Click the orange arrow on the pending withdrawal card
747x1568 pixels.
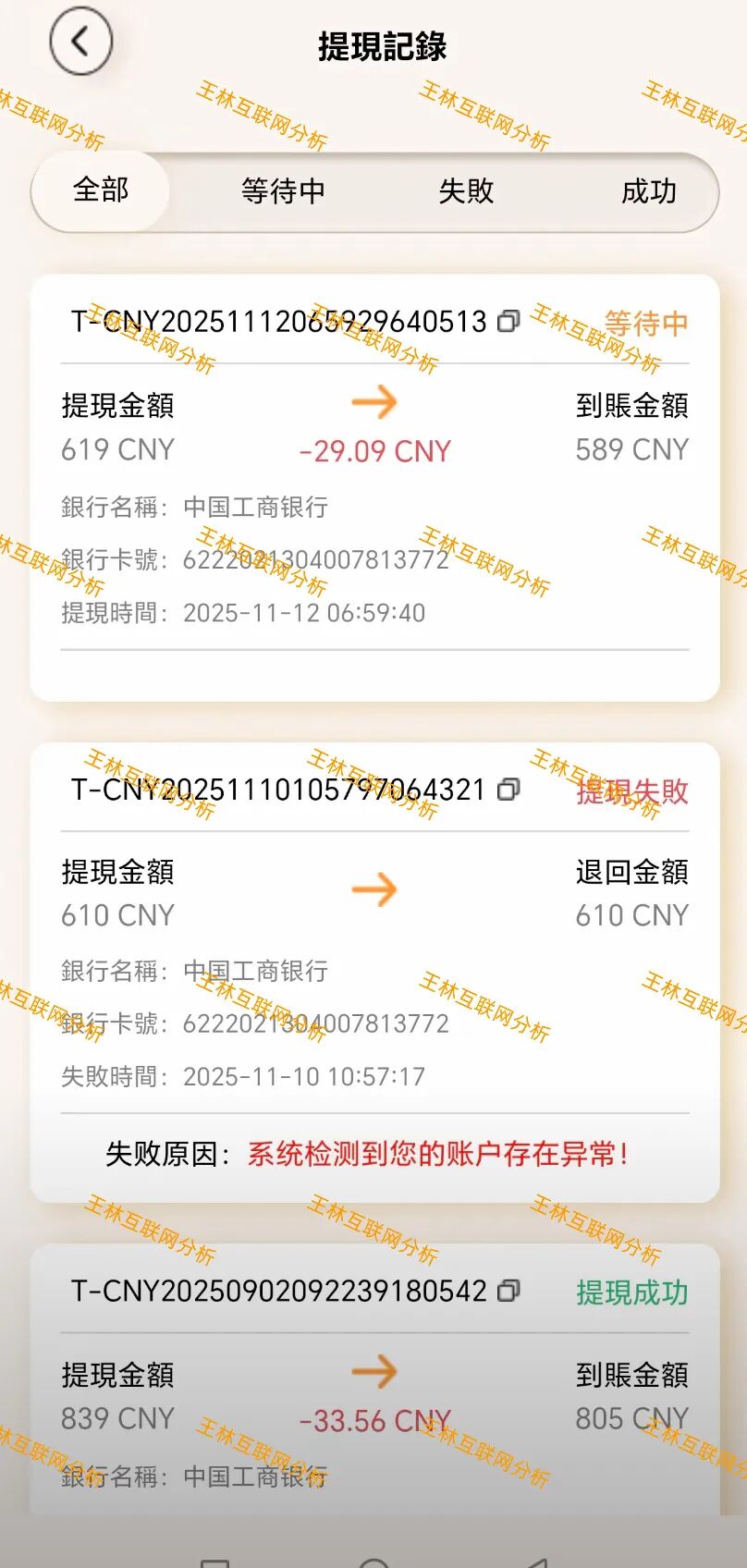pos(376,404)
